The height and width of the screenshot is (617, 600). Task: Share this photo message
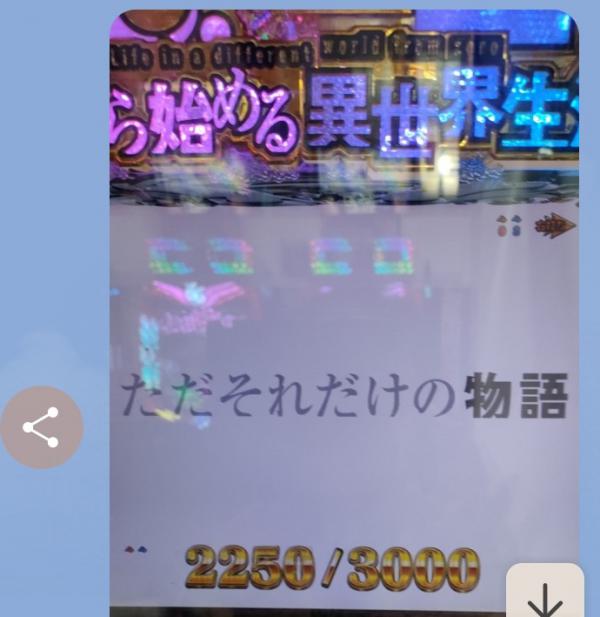coord(41,427)
